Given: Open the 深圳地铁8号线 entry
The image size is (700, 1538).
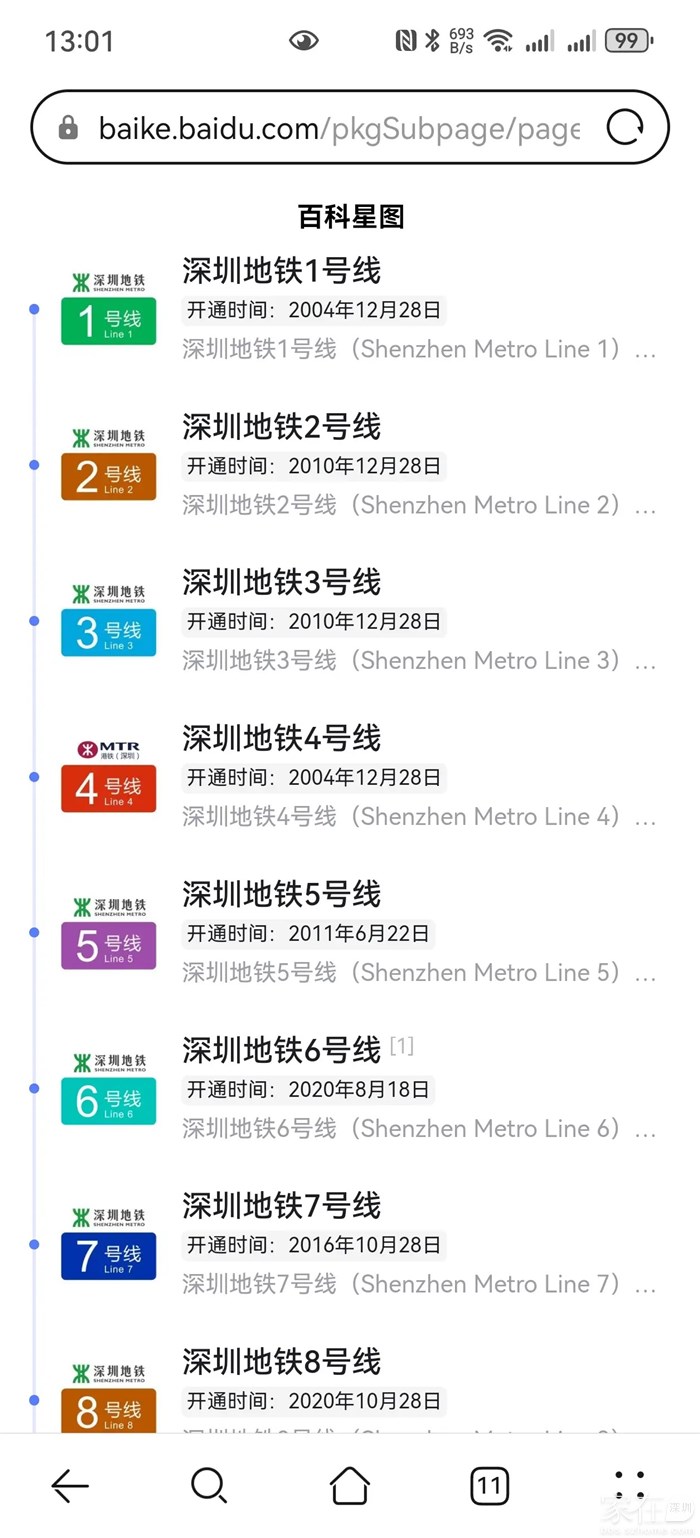Looking at the screenshot, I should tap(281, 1362).
